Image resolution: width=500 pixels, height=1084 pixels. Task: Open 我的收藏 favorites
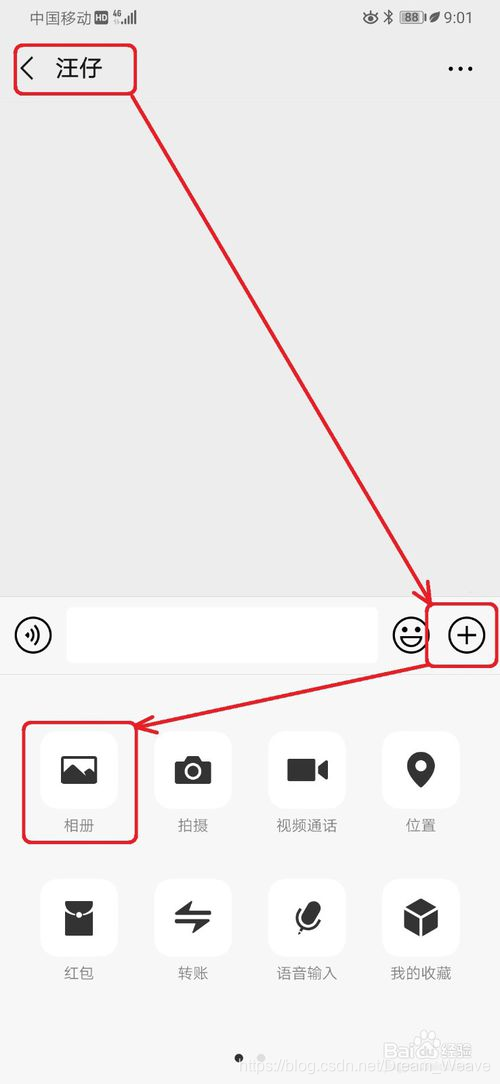pyautogui.click(x=420, y=930)
